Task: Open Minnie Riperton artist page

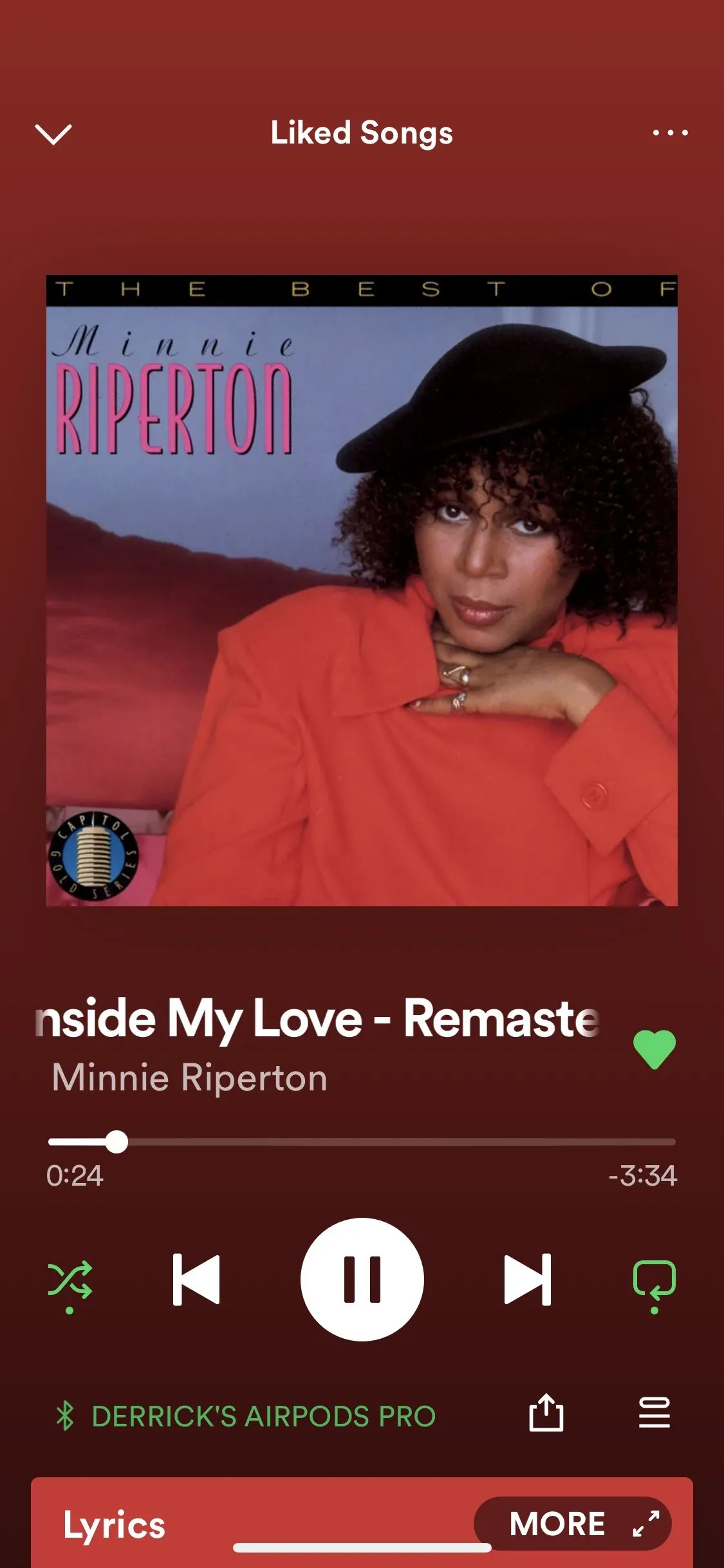Action: click(x=190, y=1078)
